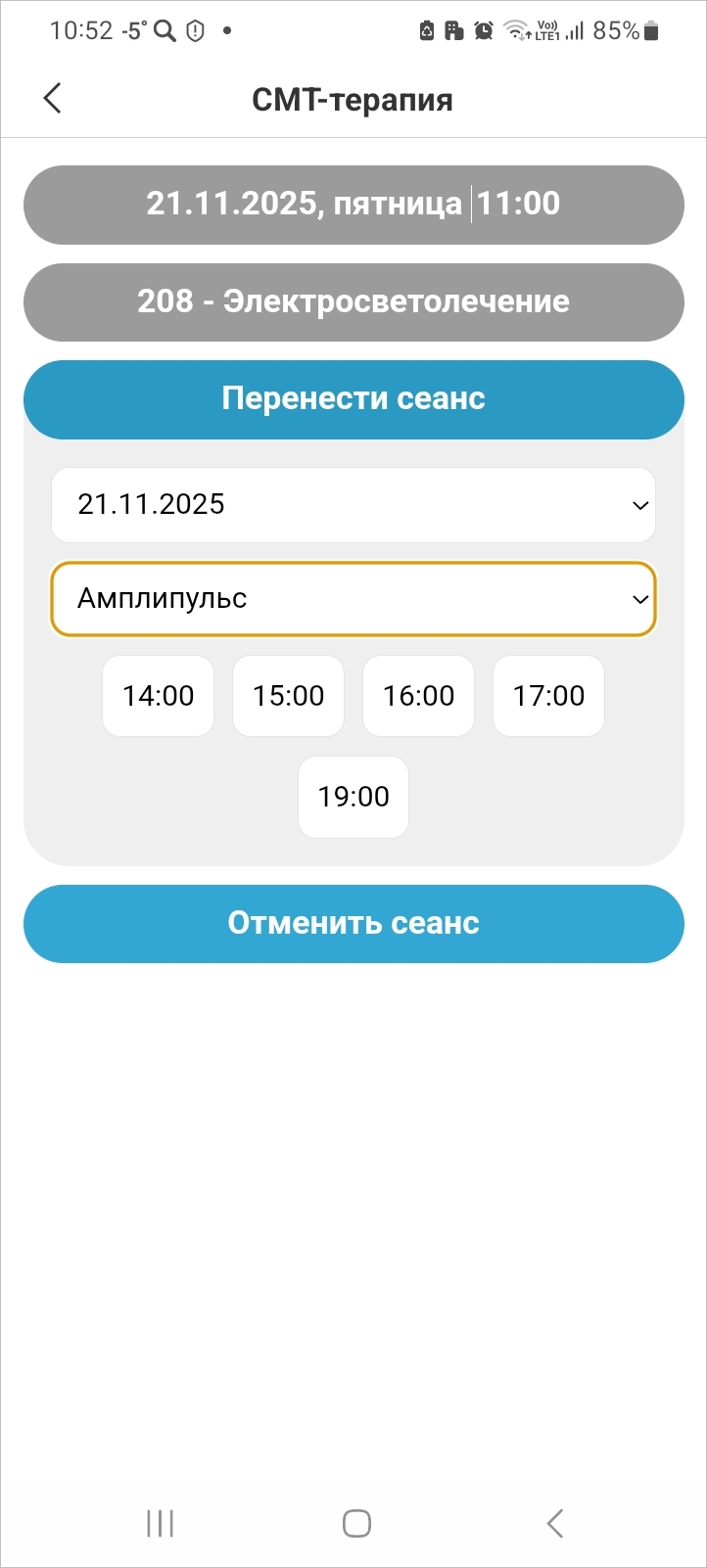Select the 14:00 time slot
This screenshot has width=707, height=1568.
tap(158, 696)
